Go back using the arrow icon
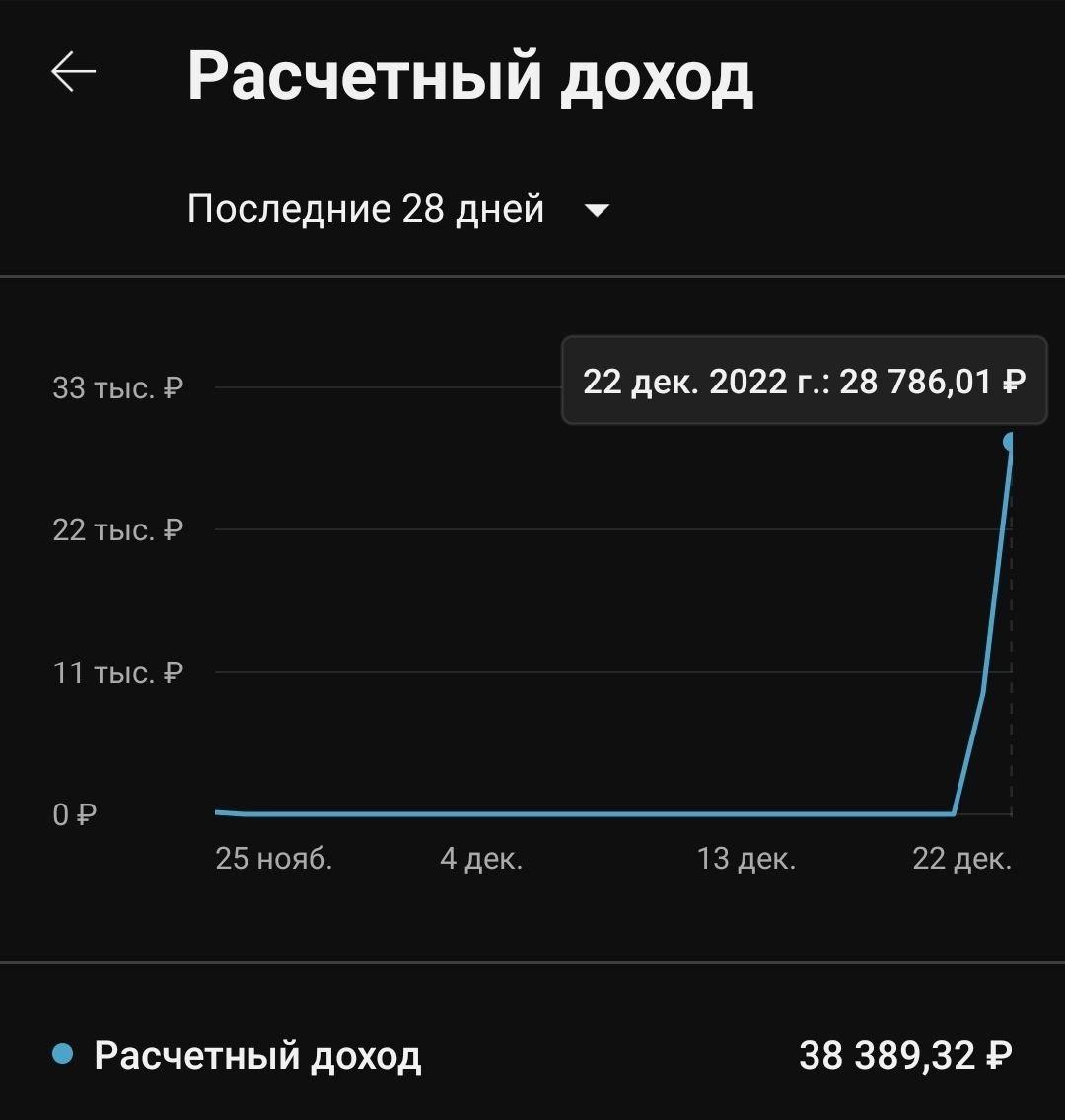 (74, 72)
